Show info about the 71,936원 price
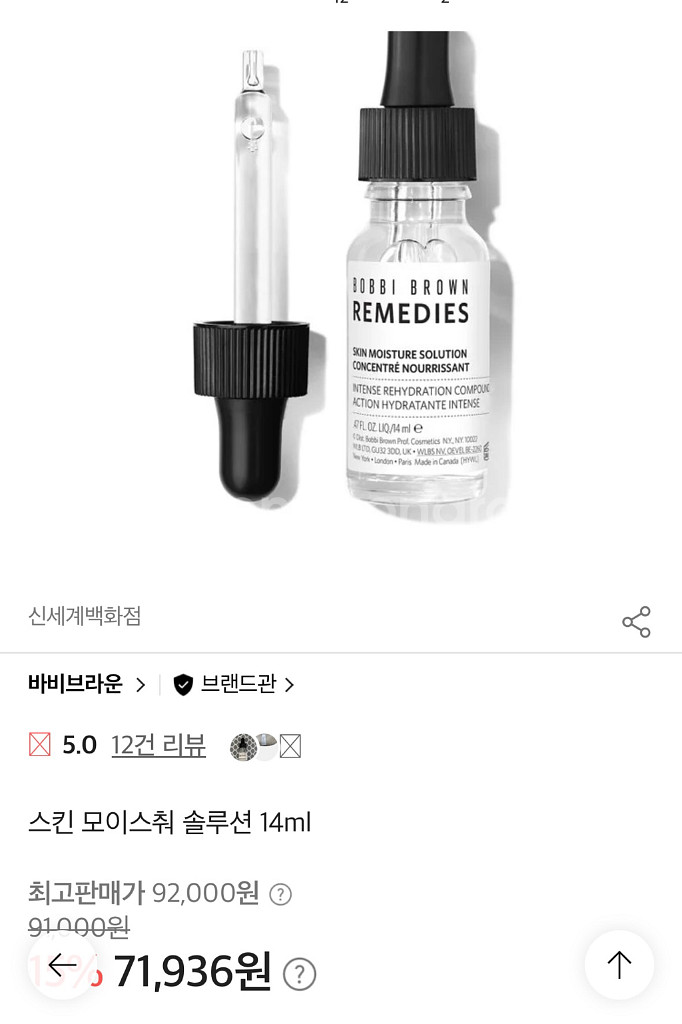Viewport: 682px width, 1024px height. tap(299, 973)
